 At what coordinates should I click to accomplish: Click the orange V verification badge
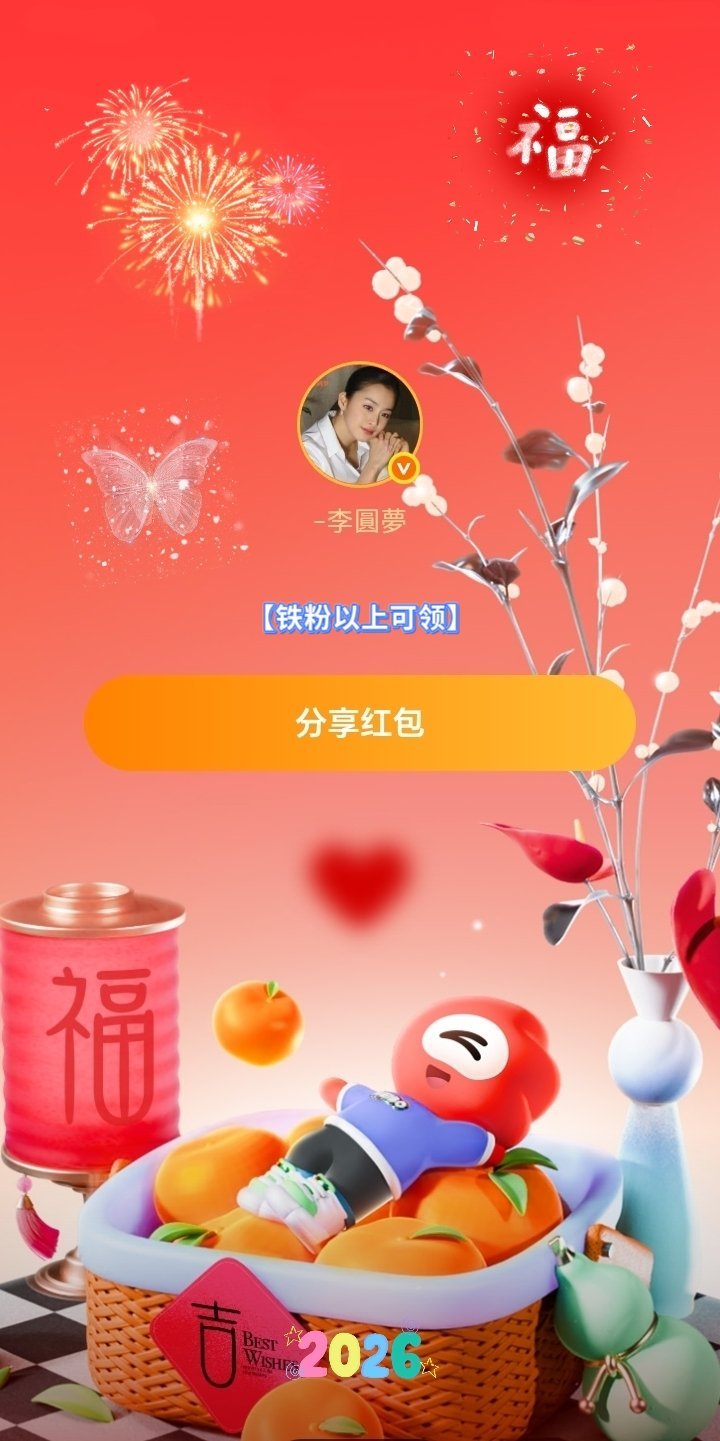403,467
